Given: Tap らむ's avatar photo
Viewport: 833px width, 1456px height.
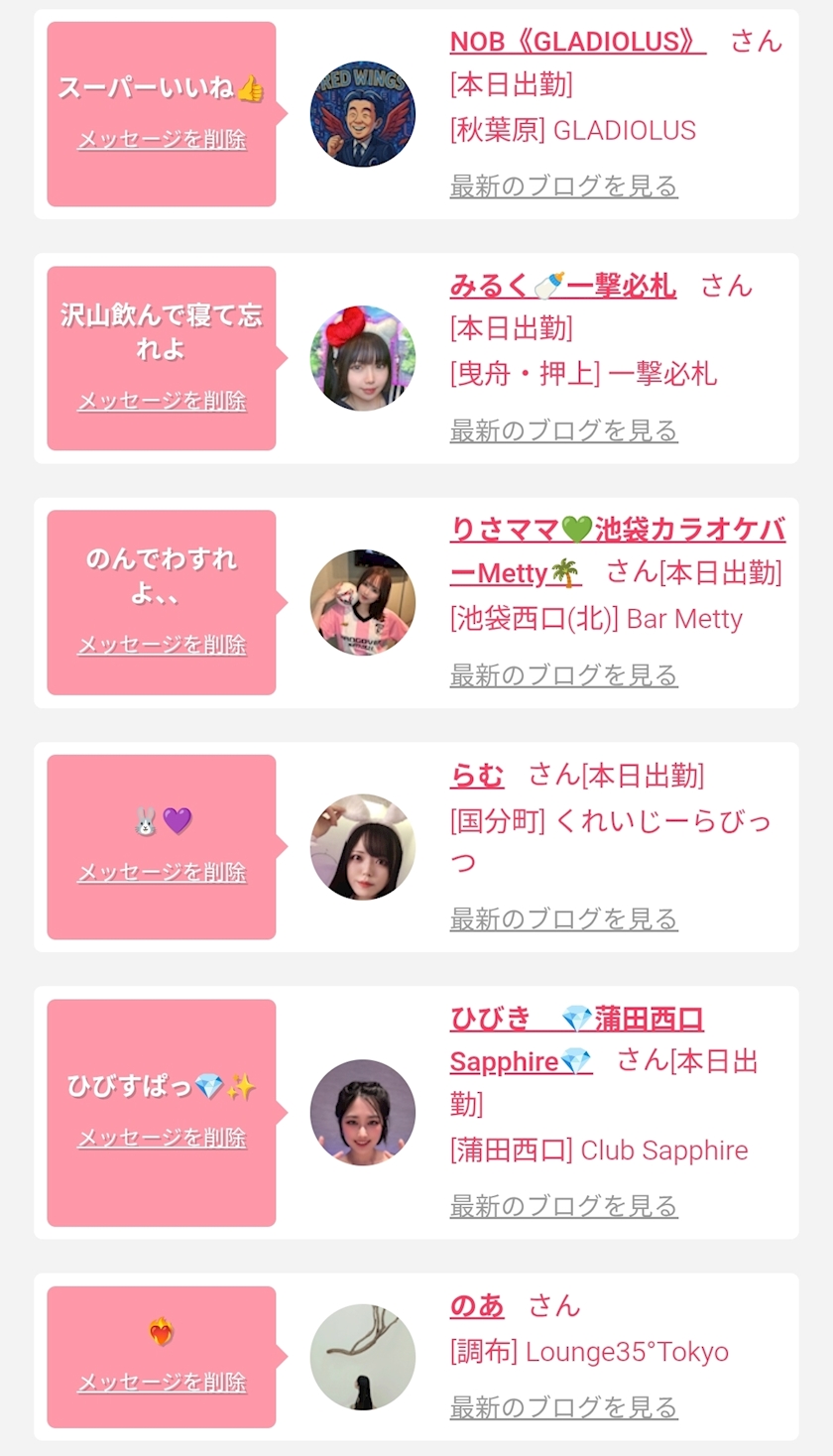Looking at the screenshot, I should point(362,847).
